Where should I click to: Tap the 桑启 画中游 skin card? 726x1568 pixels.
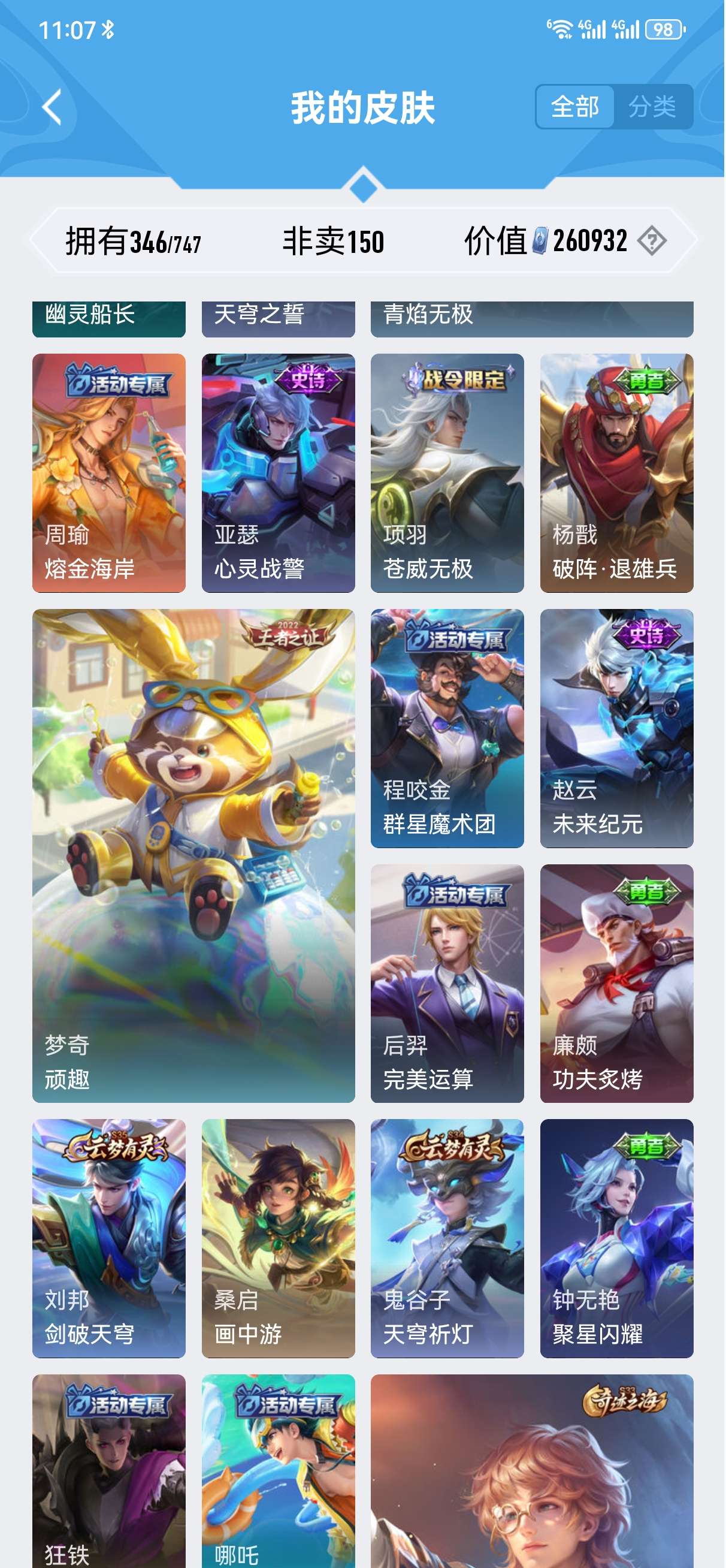pos(278,1238)
